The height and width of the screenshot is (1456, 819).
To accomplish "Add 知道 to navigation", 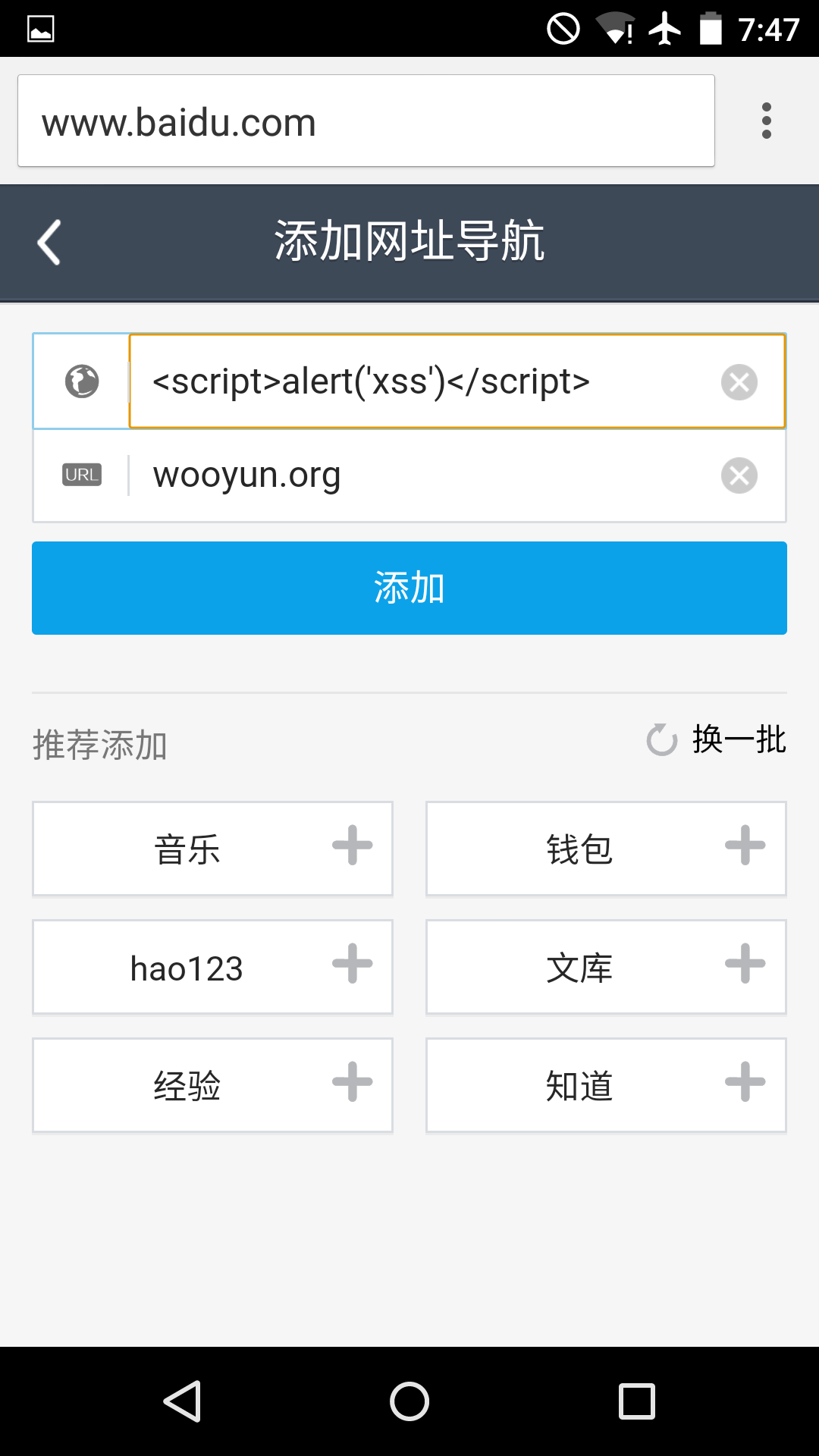I will pos(606,1085).
